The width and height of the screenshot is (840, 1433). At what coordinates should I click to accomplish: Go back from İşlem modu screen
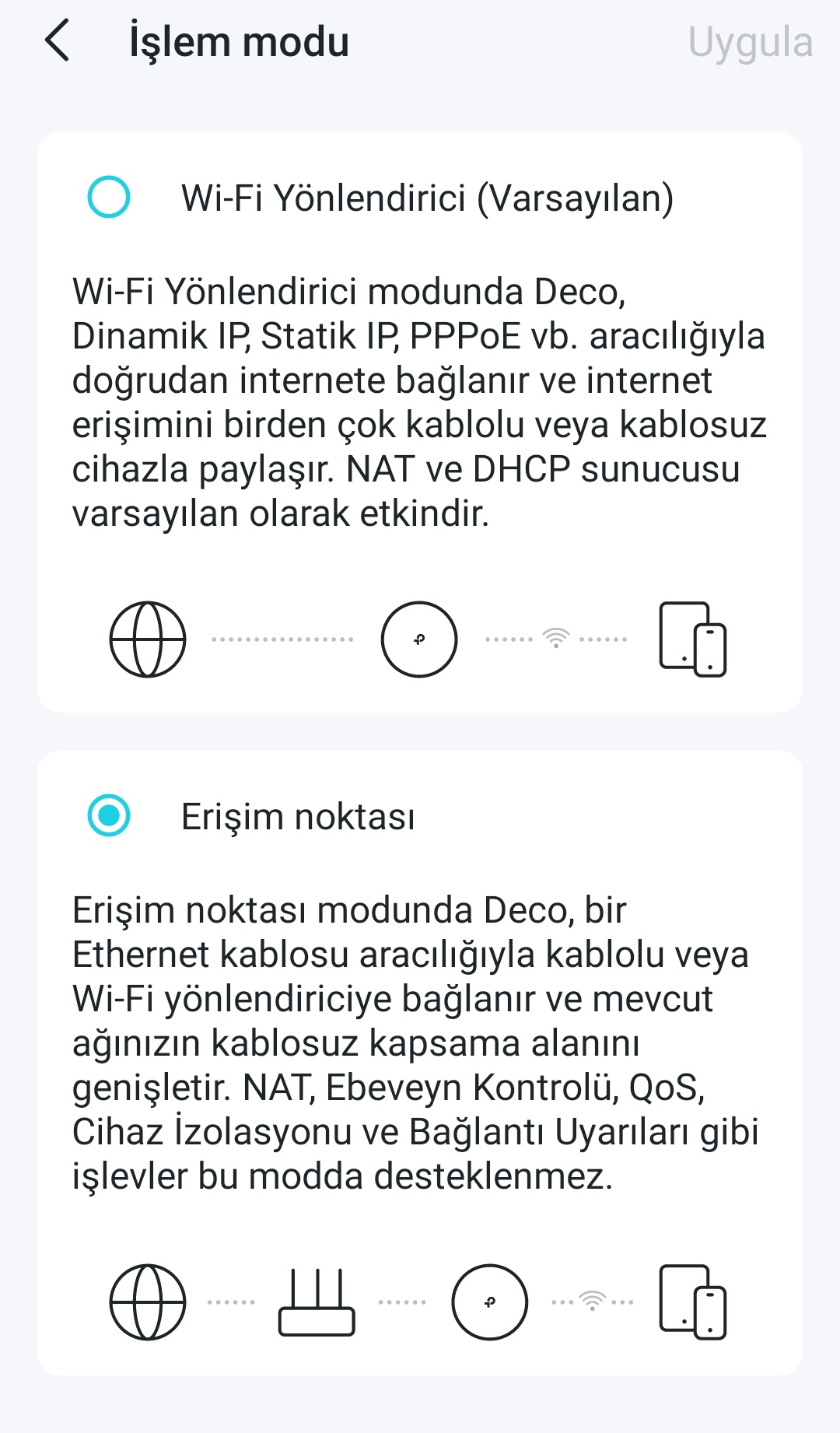(58, 41)
